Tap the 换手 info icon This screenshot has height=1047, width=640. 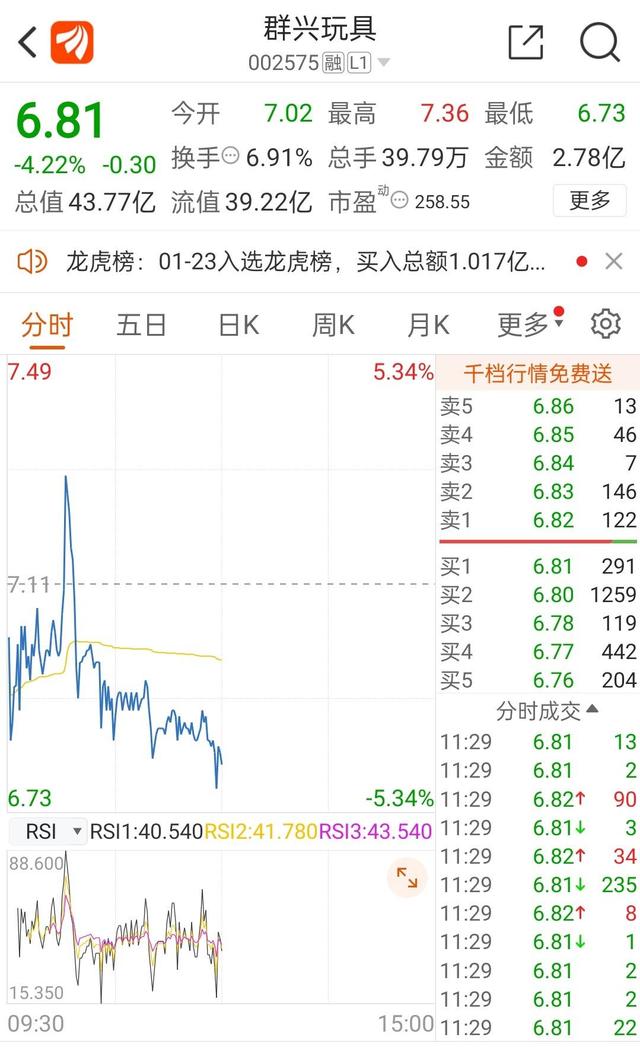point(230,156)
